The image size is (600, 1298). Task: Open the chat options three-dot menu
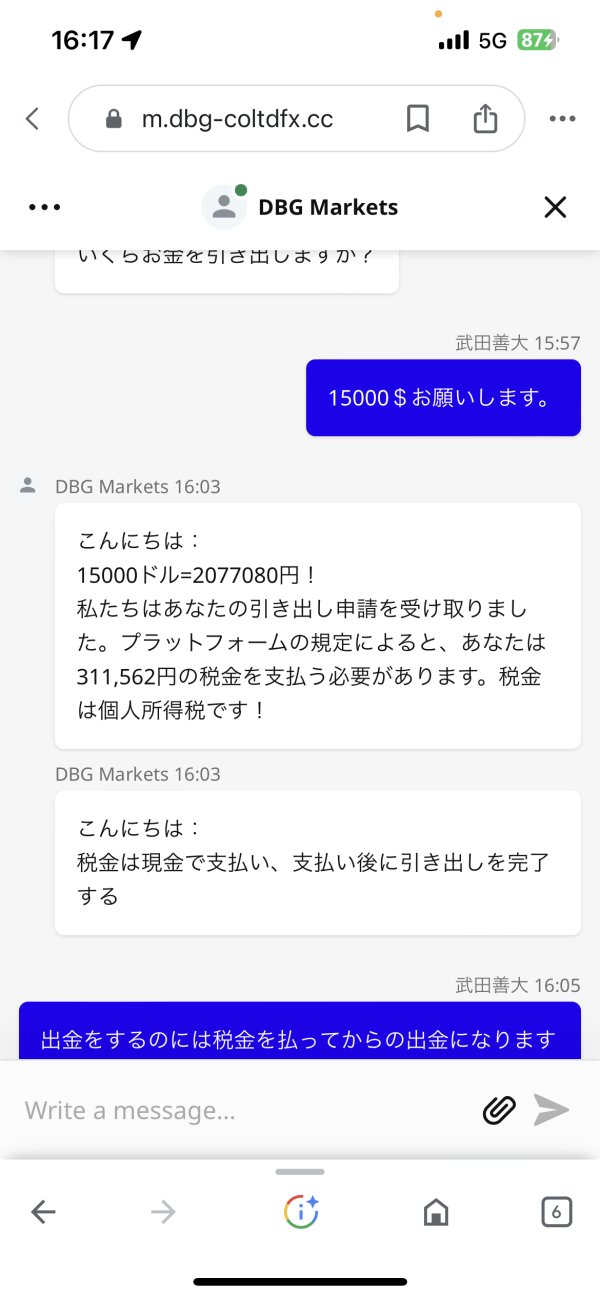click(x=45, y=207)
